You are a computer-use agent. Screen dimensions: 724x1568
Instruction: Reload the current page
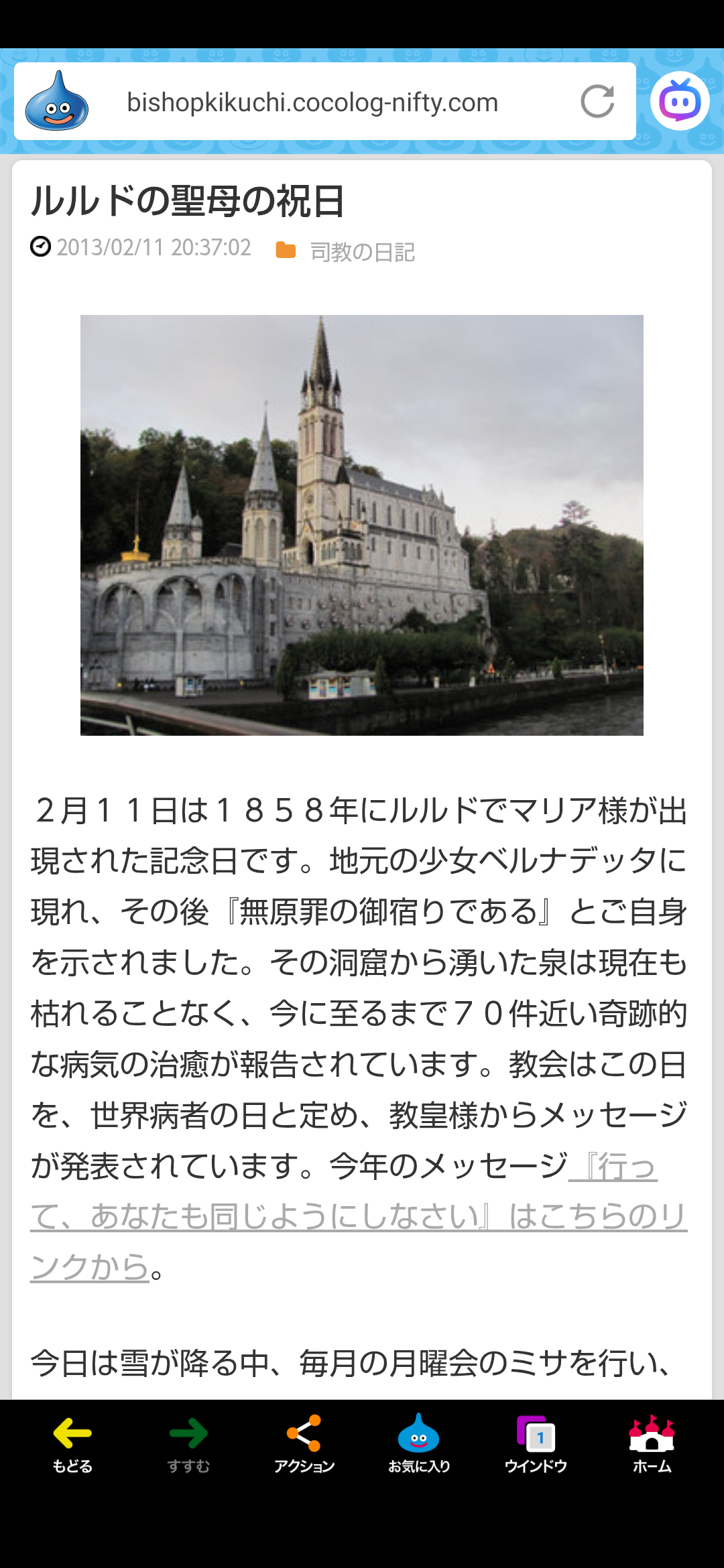597,102
